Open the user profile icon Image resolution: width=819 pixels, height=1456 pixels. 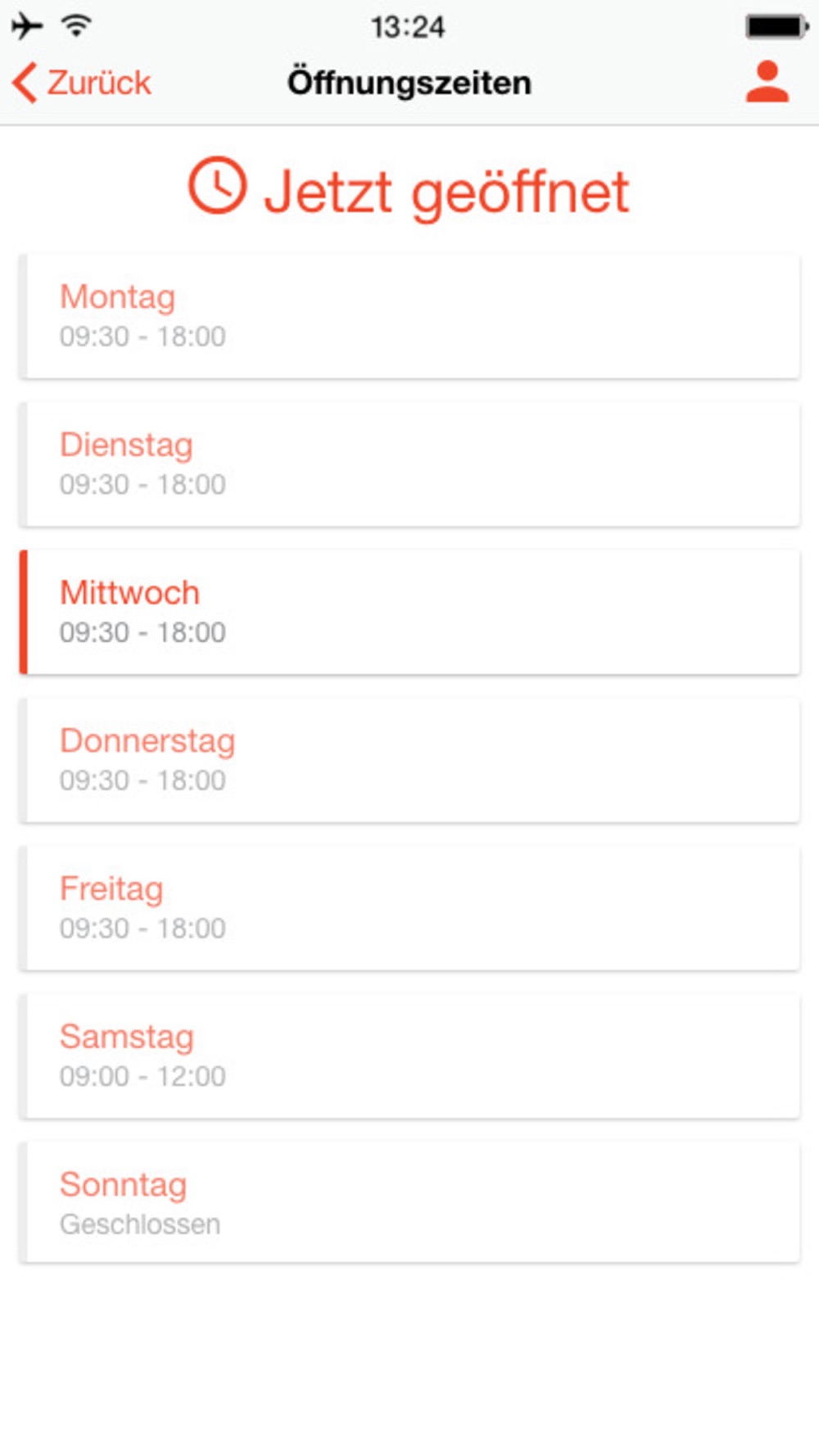coord(767,82)
